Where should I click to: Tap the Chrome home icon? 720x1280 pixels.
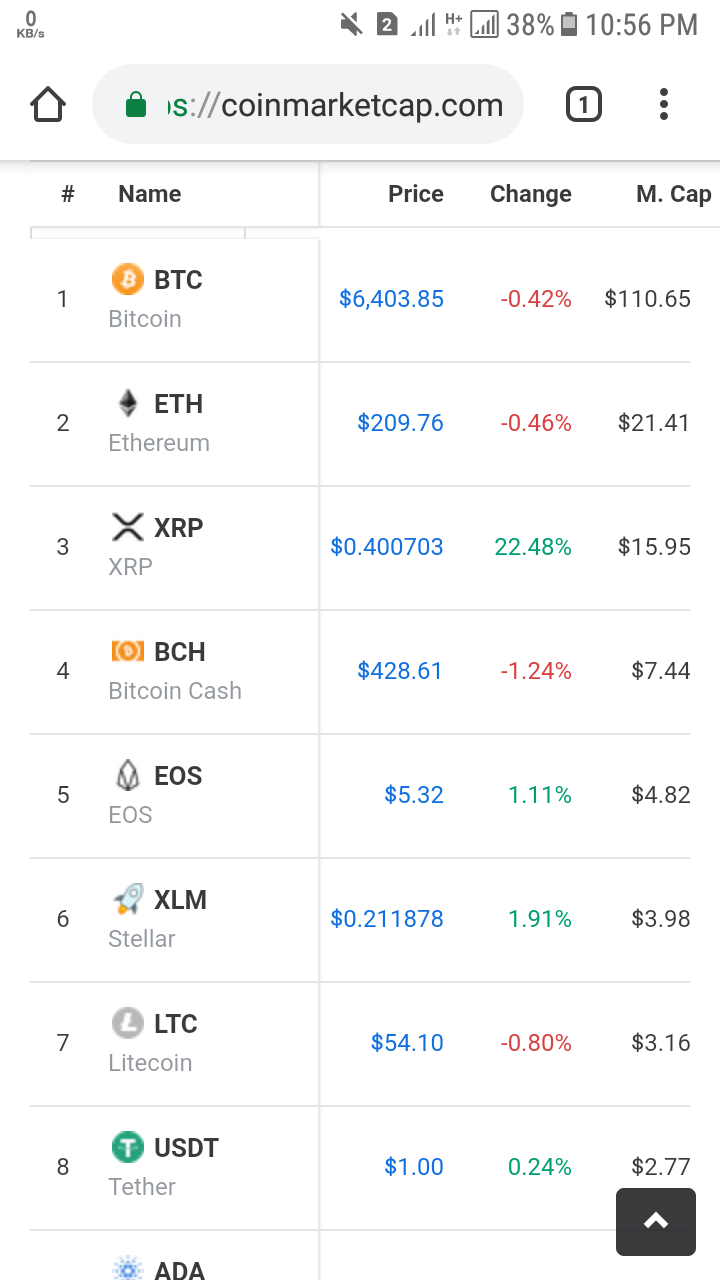click(47, 103)
